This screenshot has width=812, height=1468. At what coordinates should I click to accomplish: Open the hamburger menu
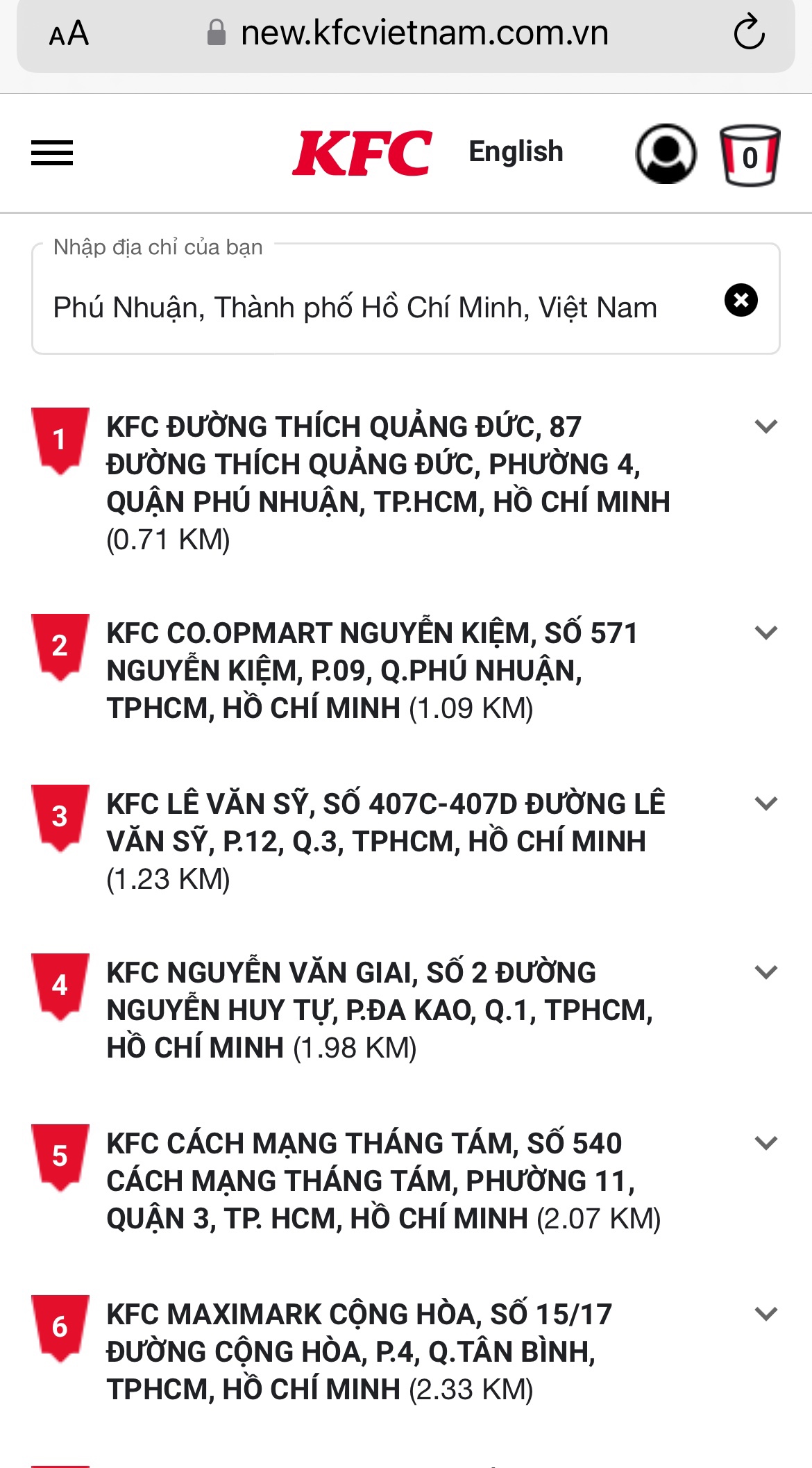(52, 153)
